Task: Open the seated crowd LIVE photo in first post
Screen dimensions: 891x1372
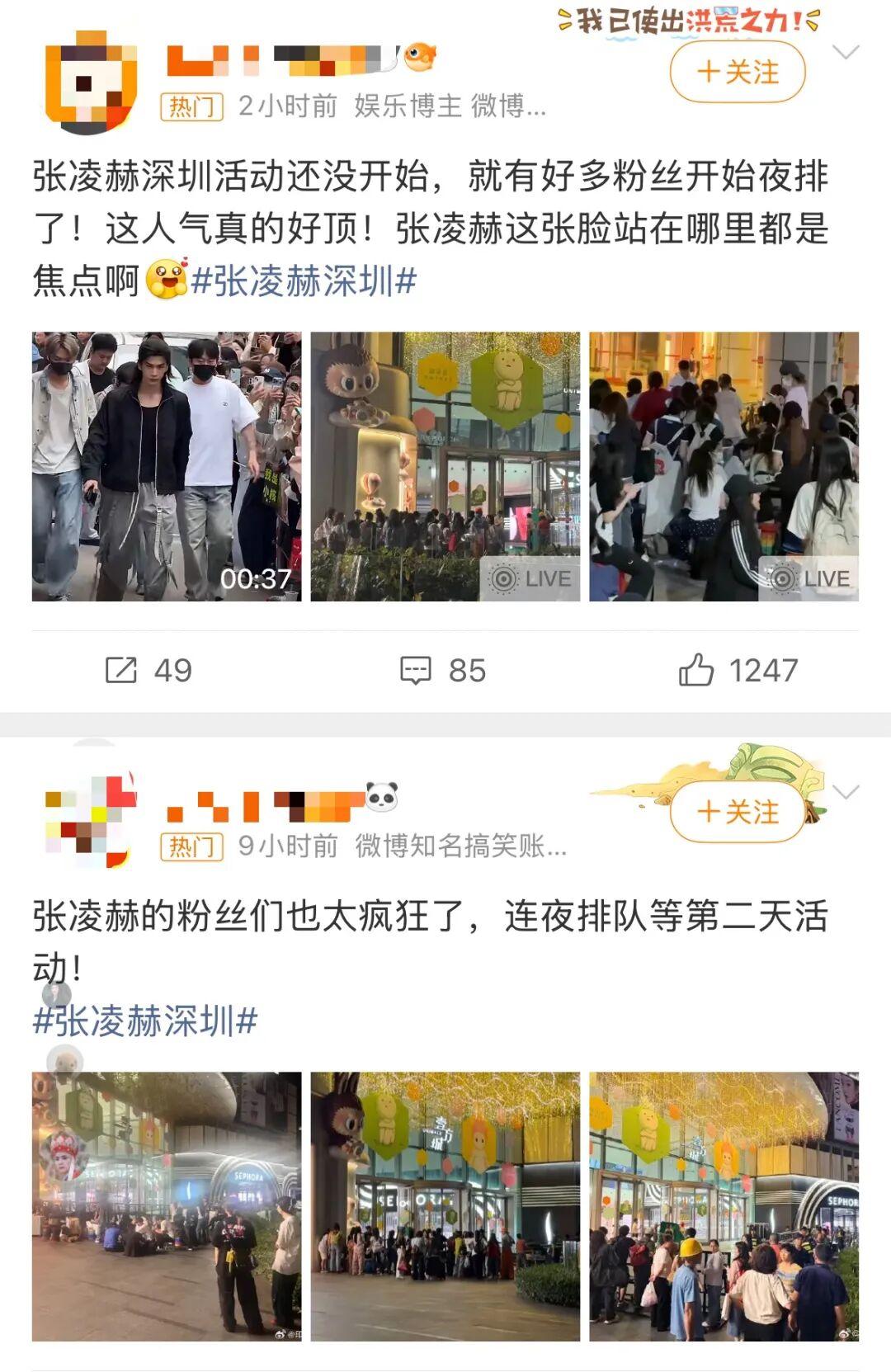Action: click(724, 466)
